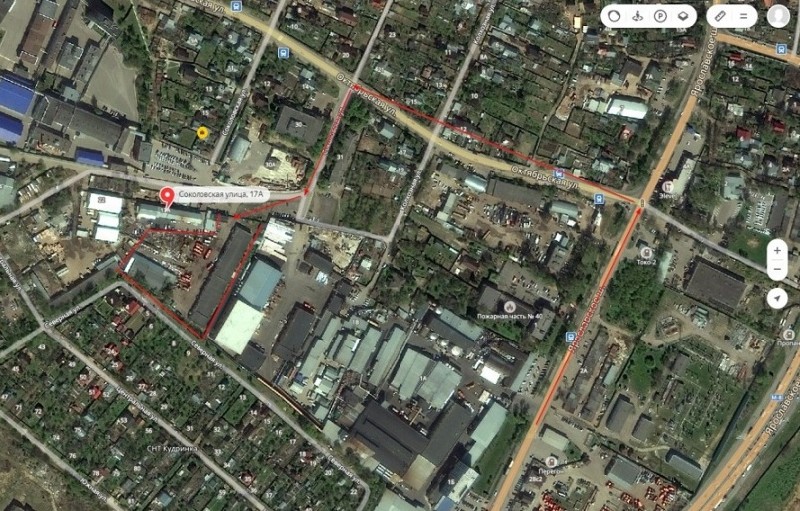Image resolution: width=800 pixels, height=511 pixels.
Task: Tap the Соколовская улица, 17А marker
Action: click(167, 197)
